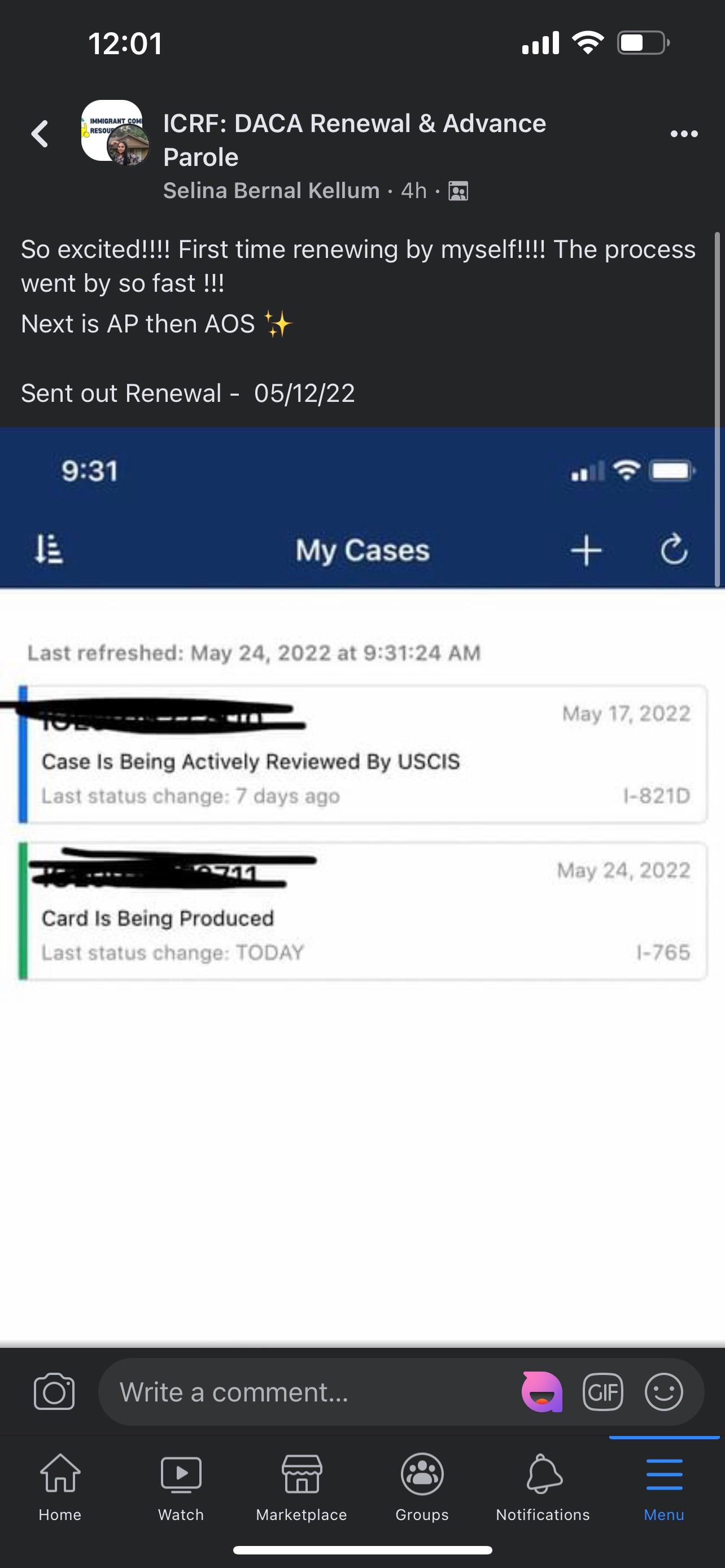Open the avatar sticker picker
Screen dimensions: 725x1568
pos(541,1392)
